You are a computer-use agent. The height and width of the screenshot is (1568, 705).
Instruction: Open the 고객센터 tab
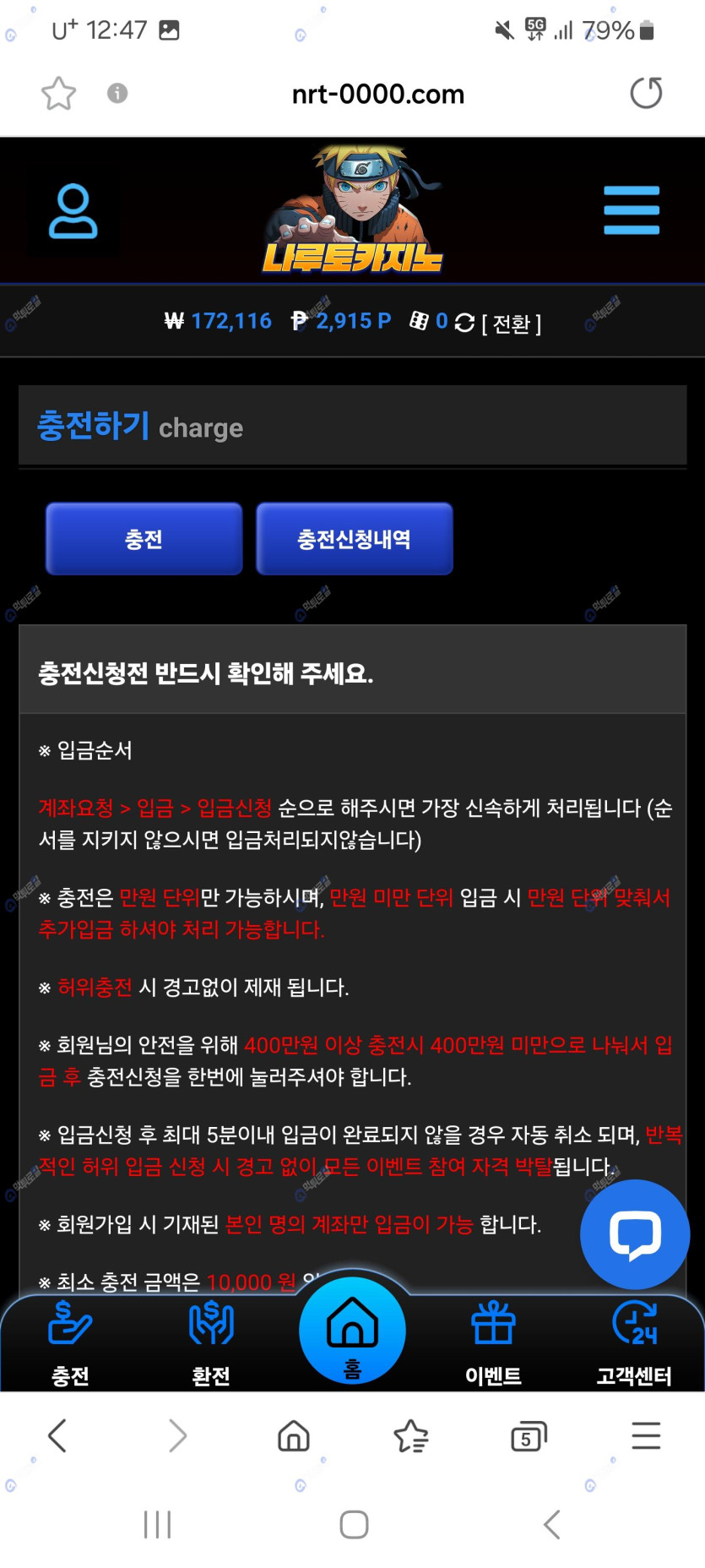(634, 1343)
